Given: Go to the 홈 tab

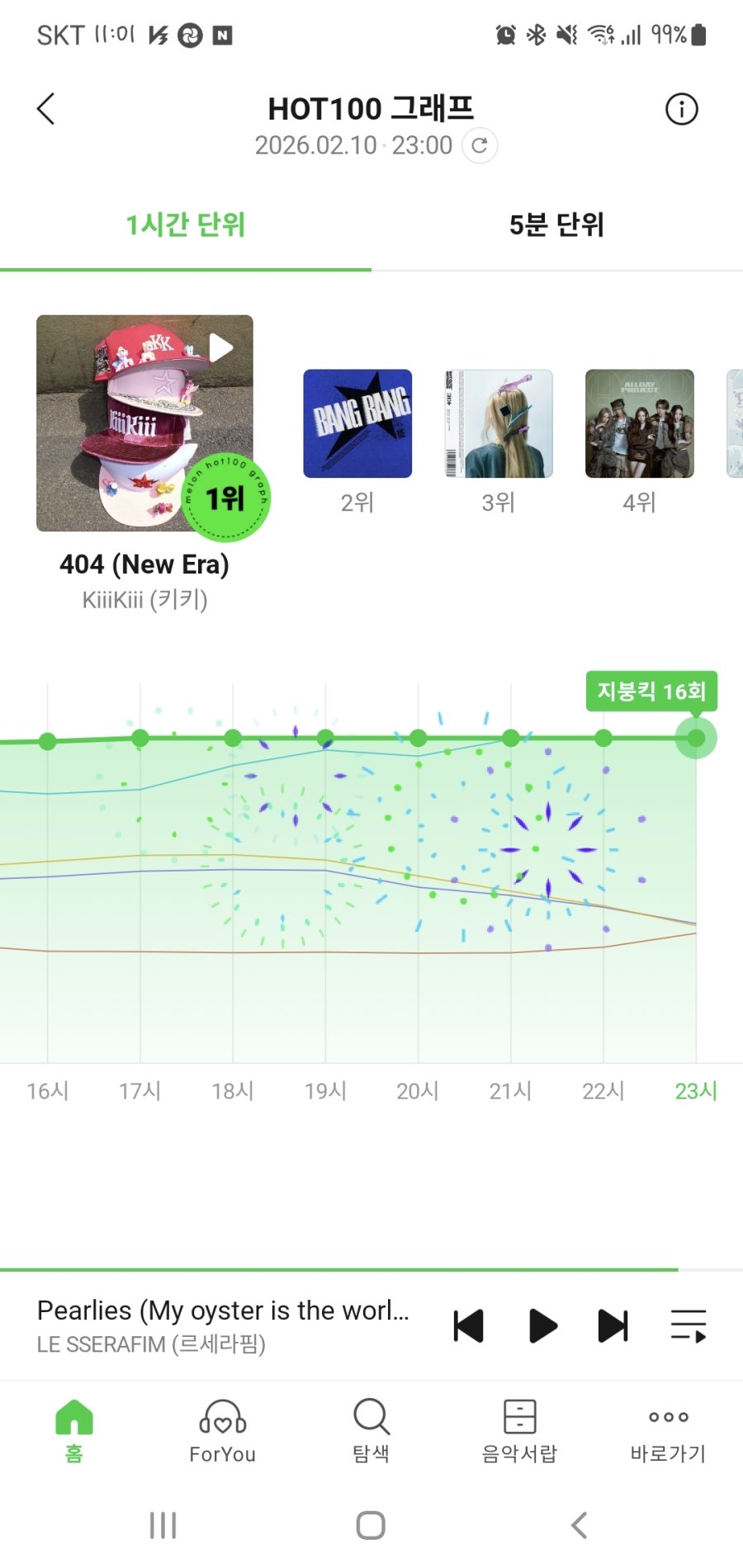Looking at the screenshot, I should click(x=74, y=1430).
